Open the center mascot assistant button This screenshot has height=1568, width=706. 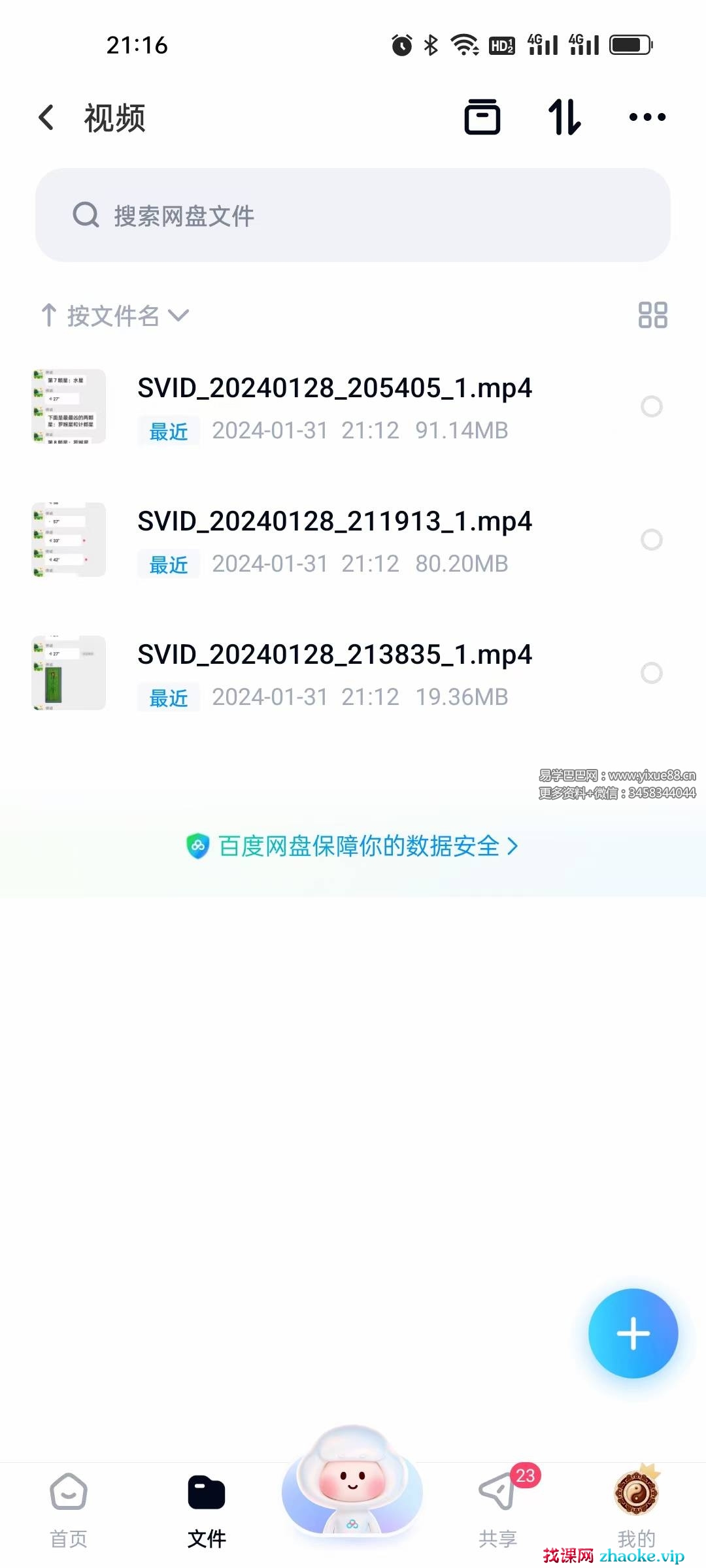[352, 1483]
